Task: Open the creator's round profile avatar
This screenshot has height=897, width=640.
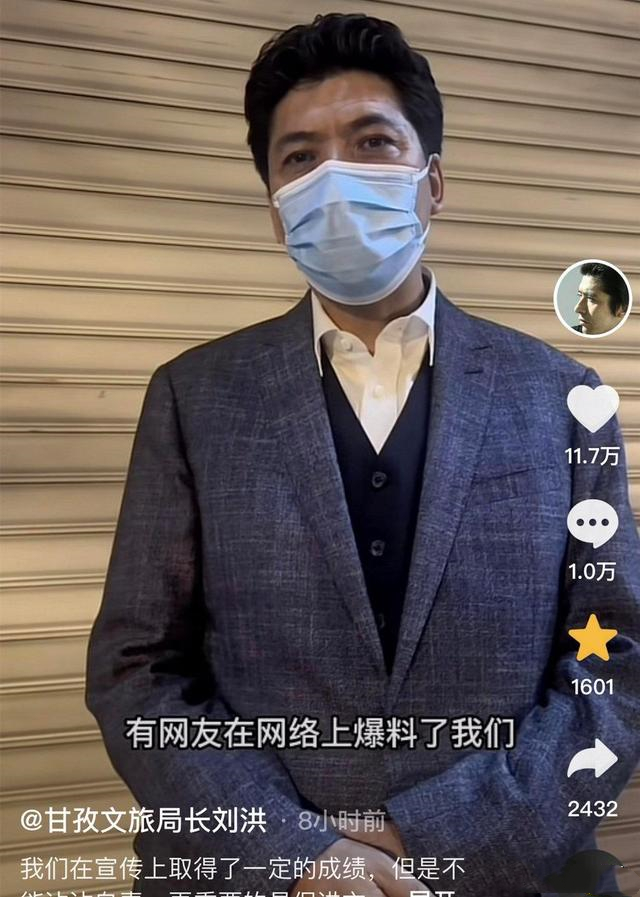Action: (593, 299)
